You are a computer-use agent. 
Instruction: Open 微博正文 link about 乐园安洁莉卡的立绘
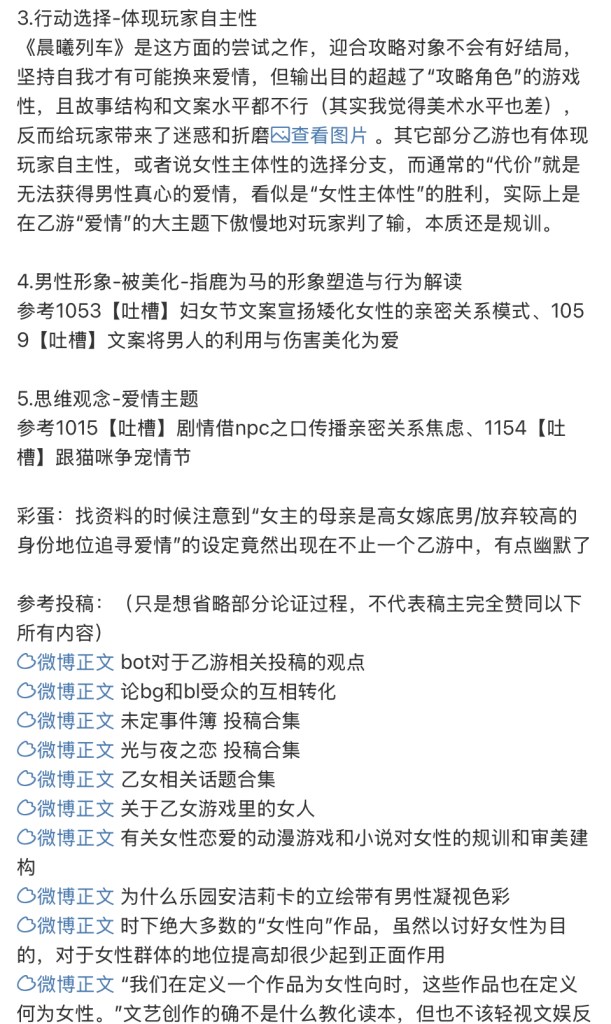pyautogui.click(x=66, y=895)
